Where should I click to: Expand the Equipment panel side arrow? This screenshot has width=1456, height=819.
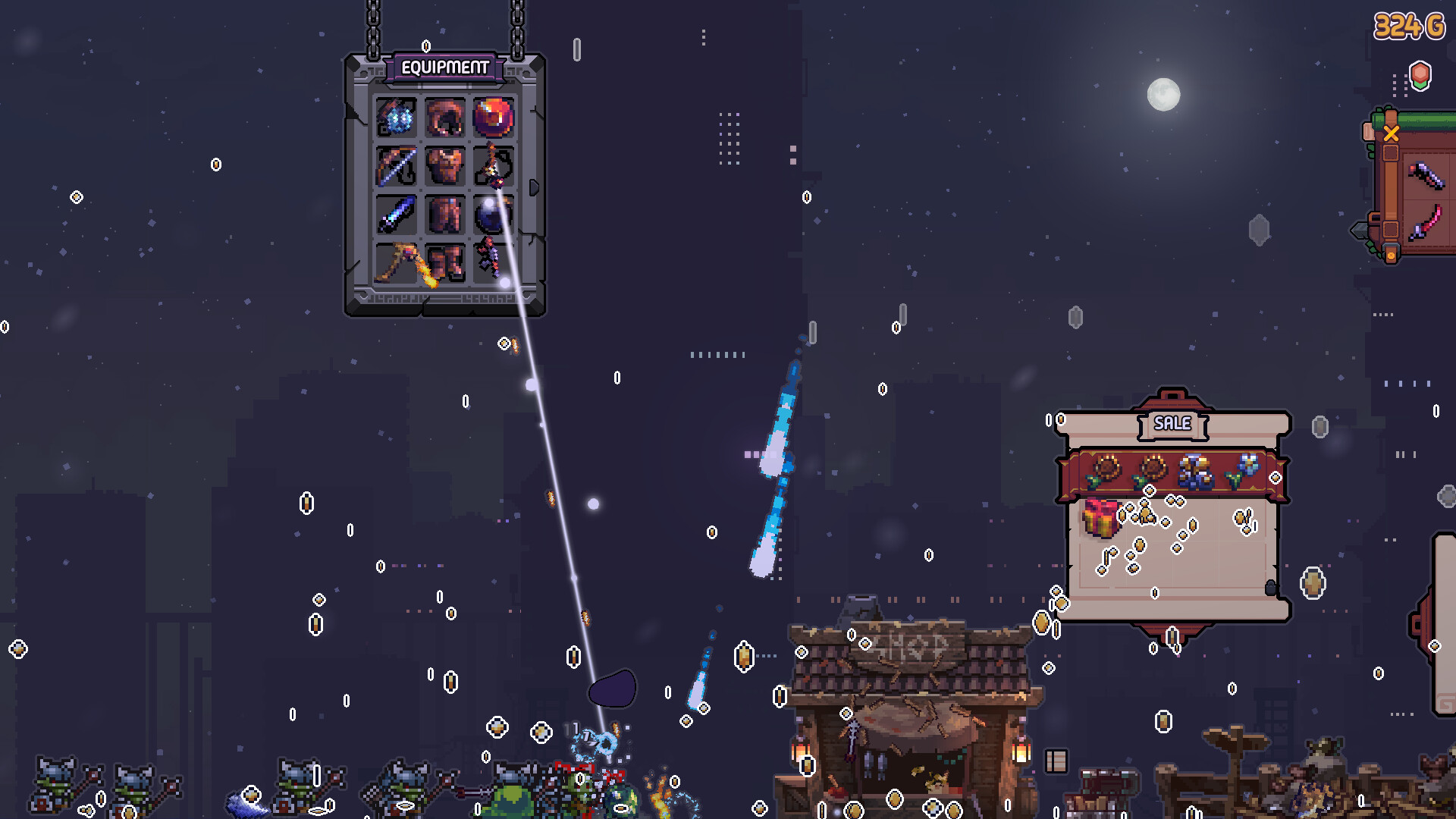click(534, 187)
